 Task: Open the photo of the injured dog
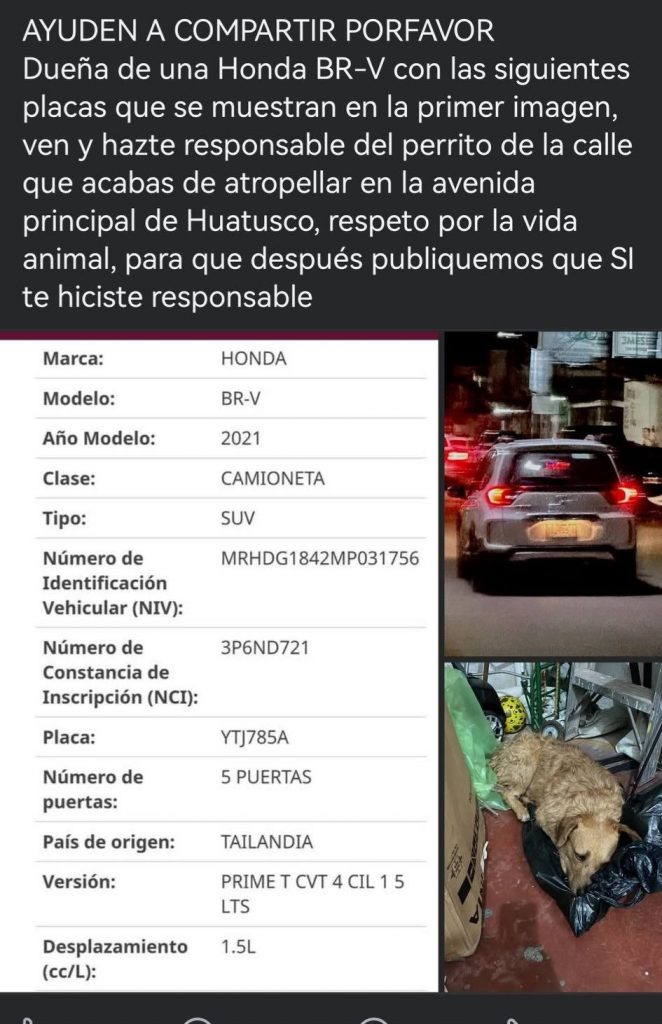552,826
